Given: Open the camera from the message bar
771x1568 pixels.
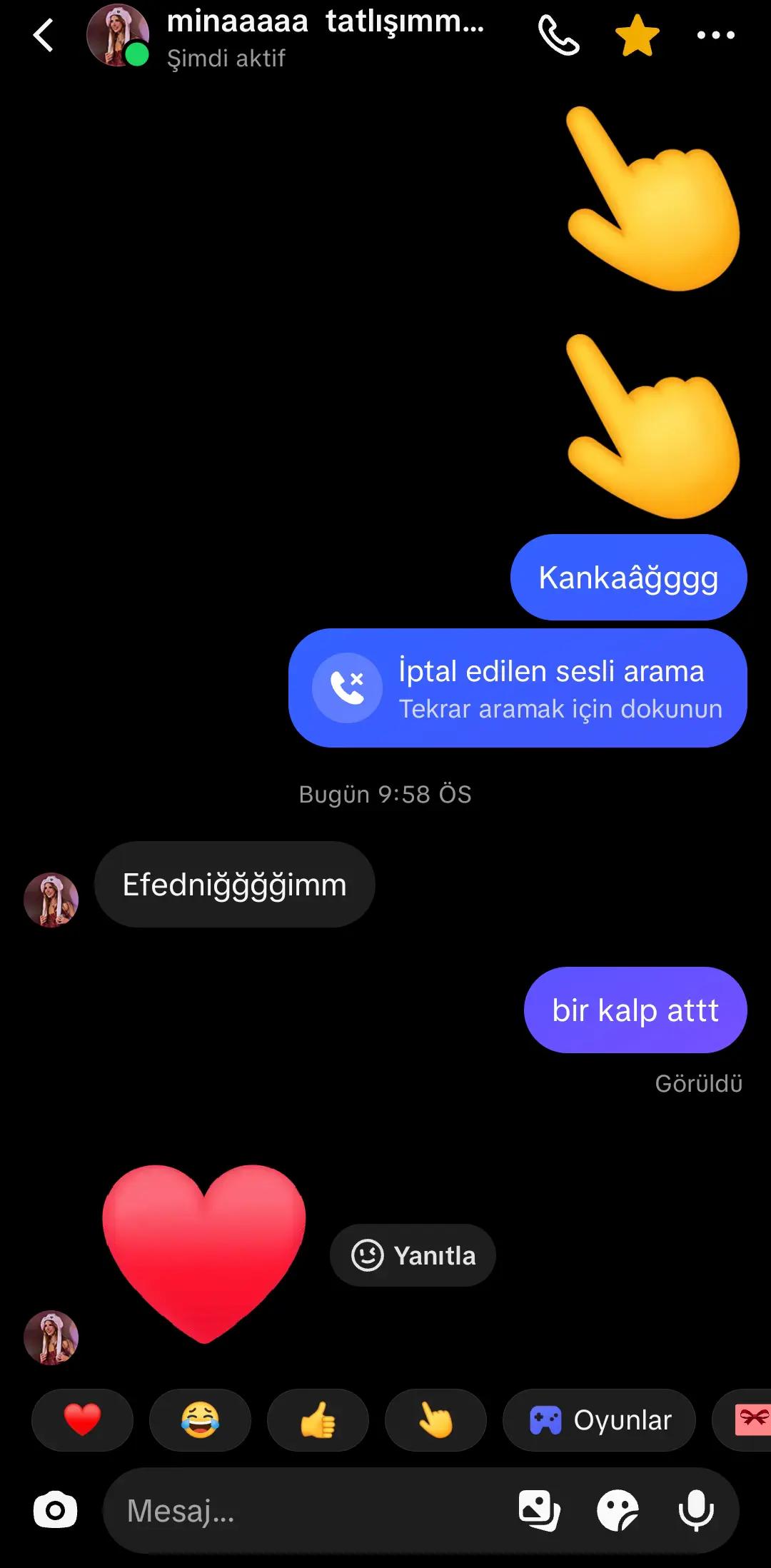Looking at the screenshot, I should click(55, 1510).
